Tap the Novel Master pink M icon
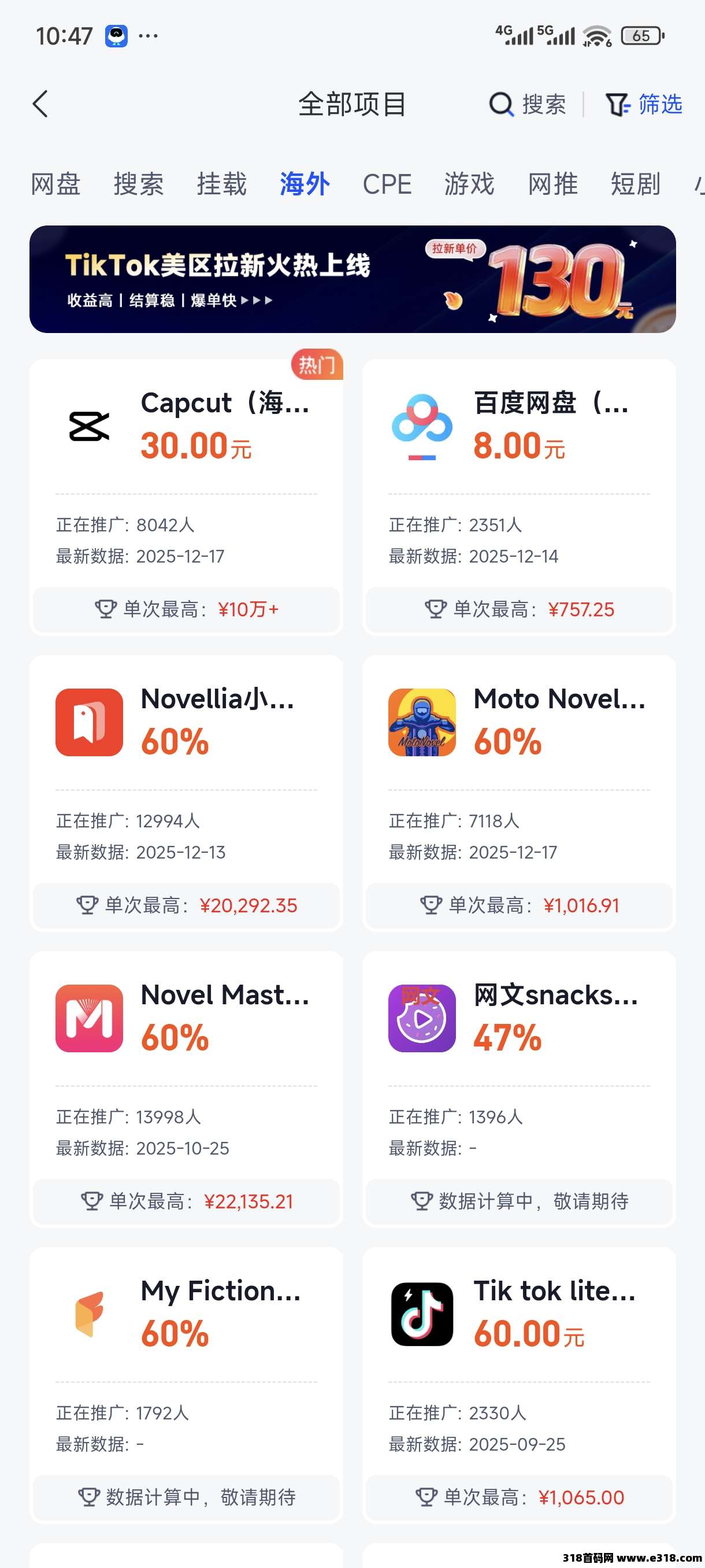This screenshot has width=705, height=1568. (x=88, y=1018)
